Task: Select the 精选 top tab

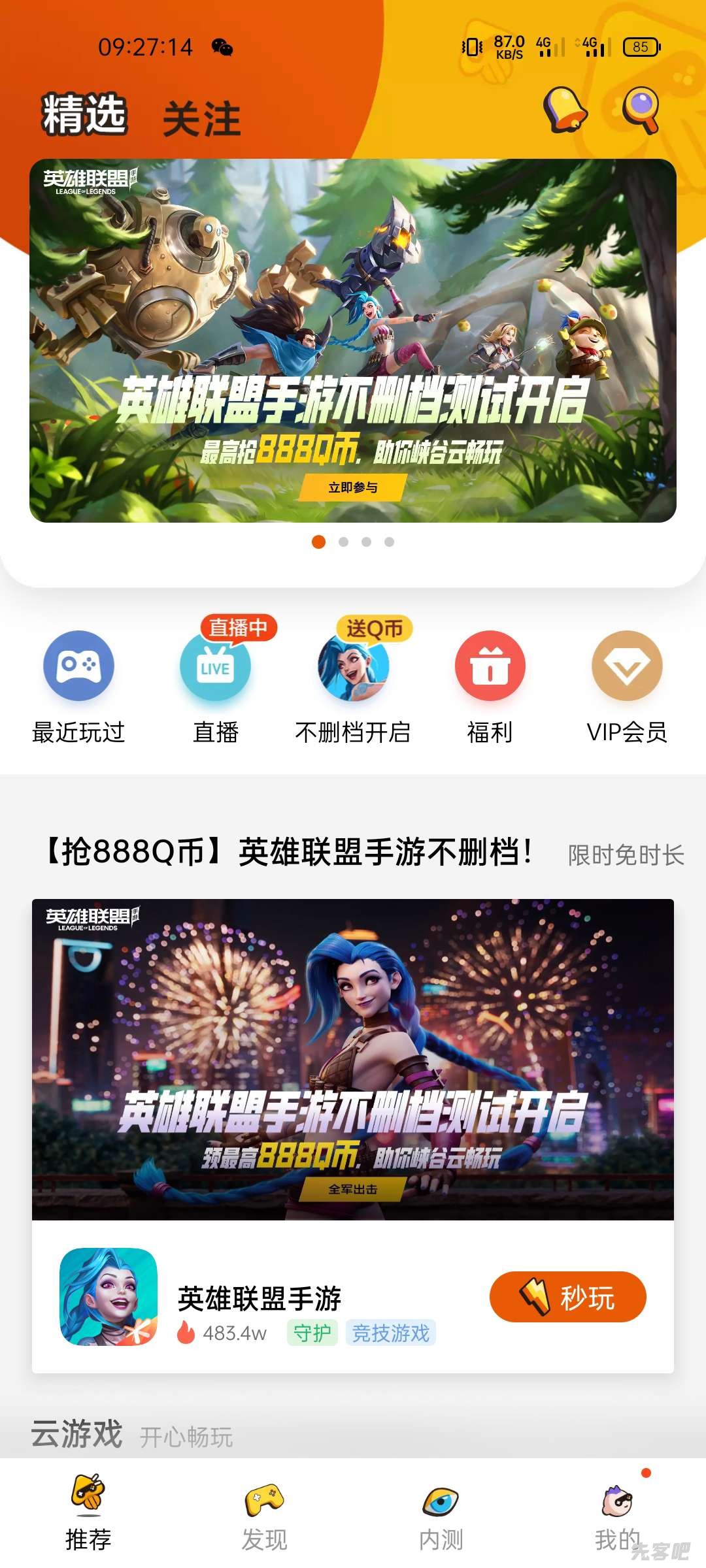Action: (x=84, y=115)
